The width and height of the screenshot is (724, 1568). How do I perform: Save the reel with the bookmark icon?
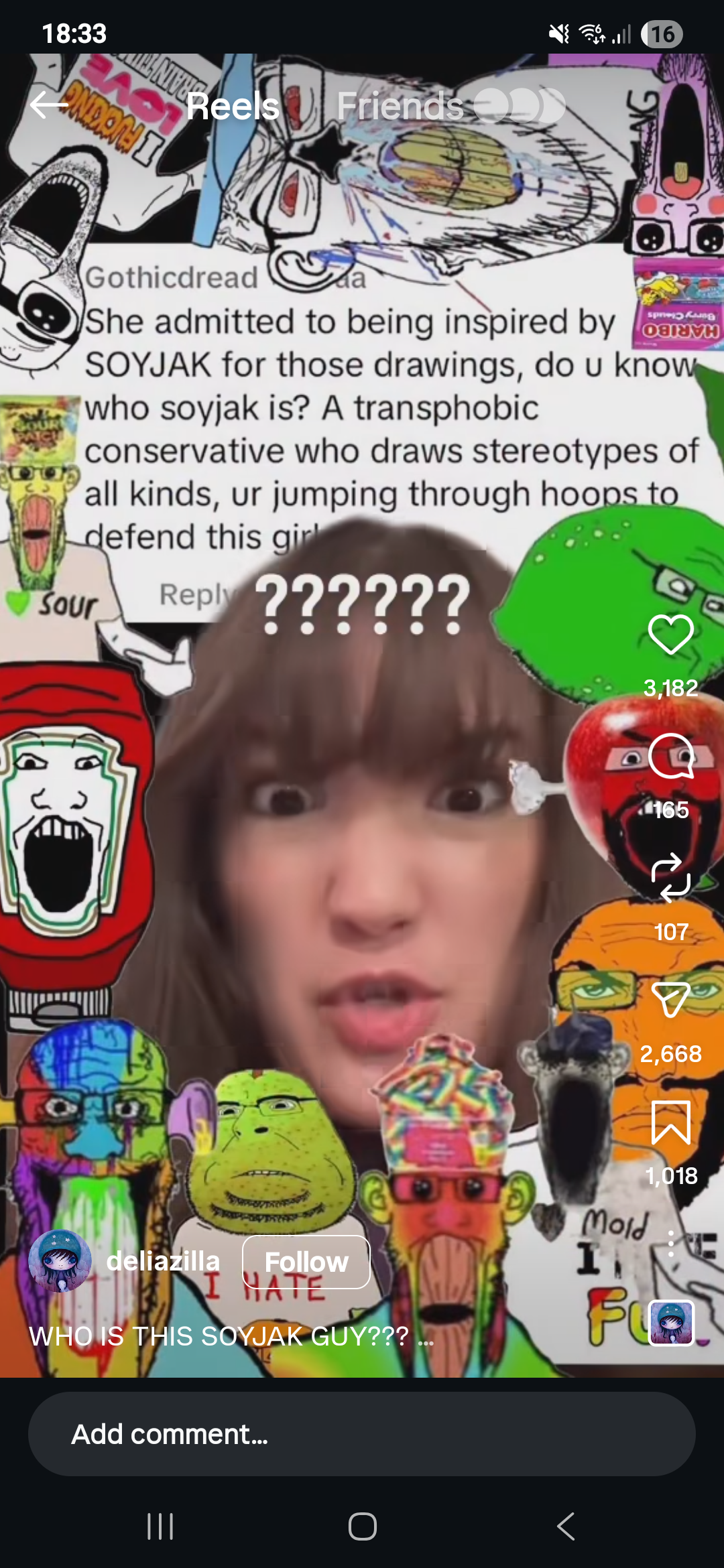pyautogui.click(x=670, y=1122)
